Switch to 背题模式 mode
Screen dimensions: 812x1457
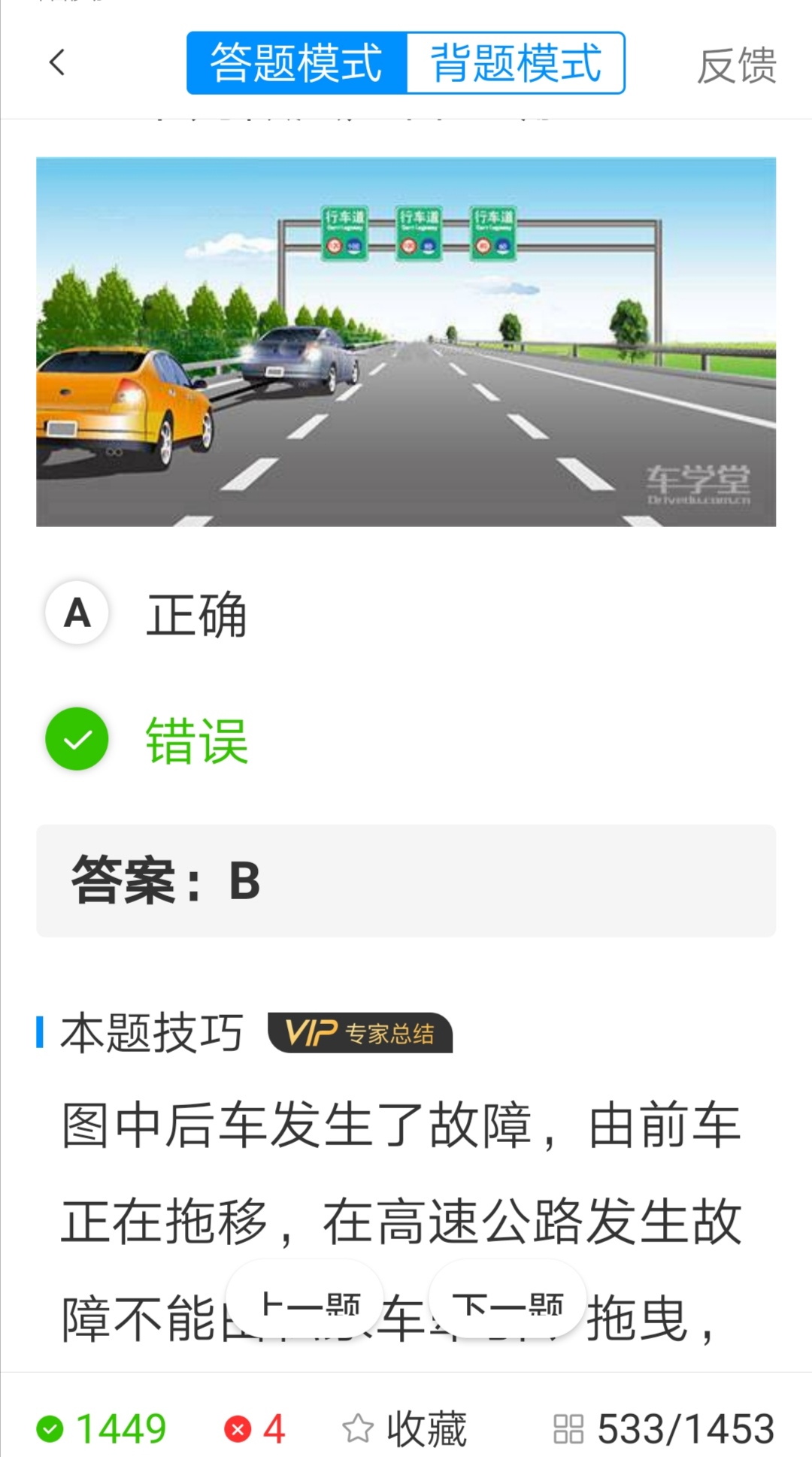[517, 63]
